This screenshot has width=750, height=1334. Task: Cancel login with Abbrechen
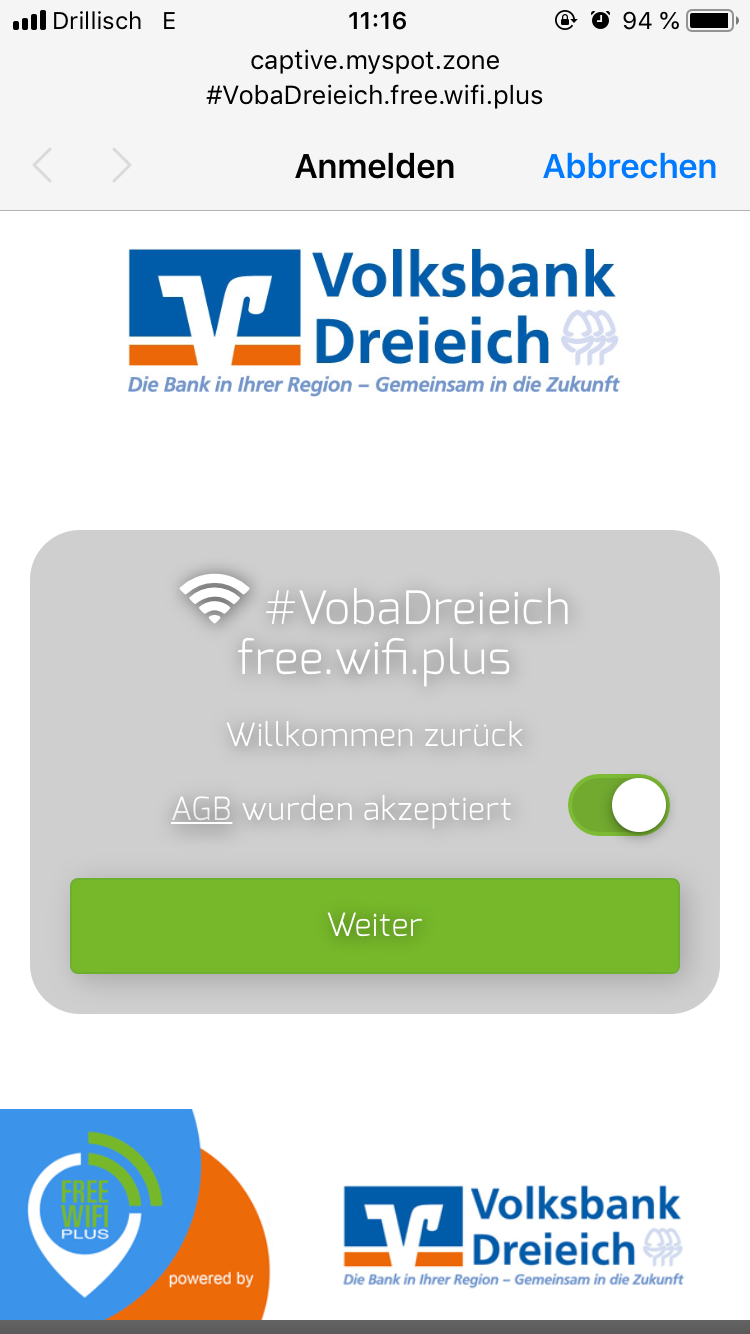click(x=629, y=166)
